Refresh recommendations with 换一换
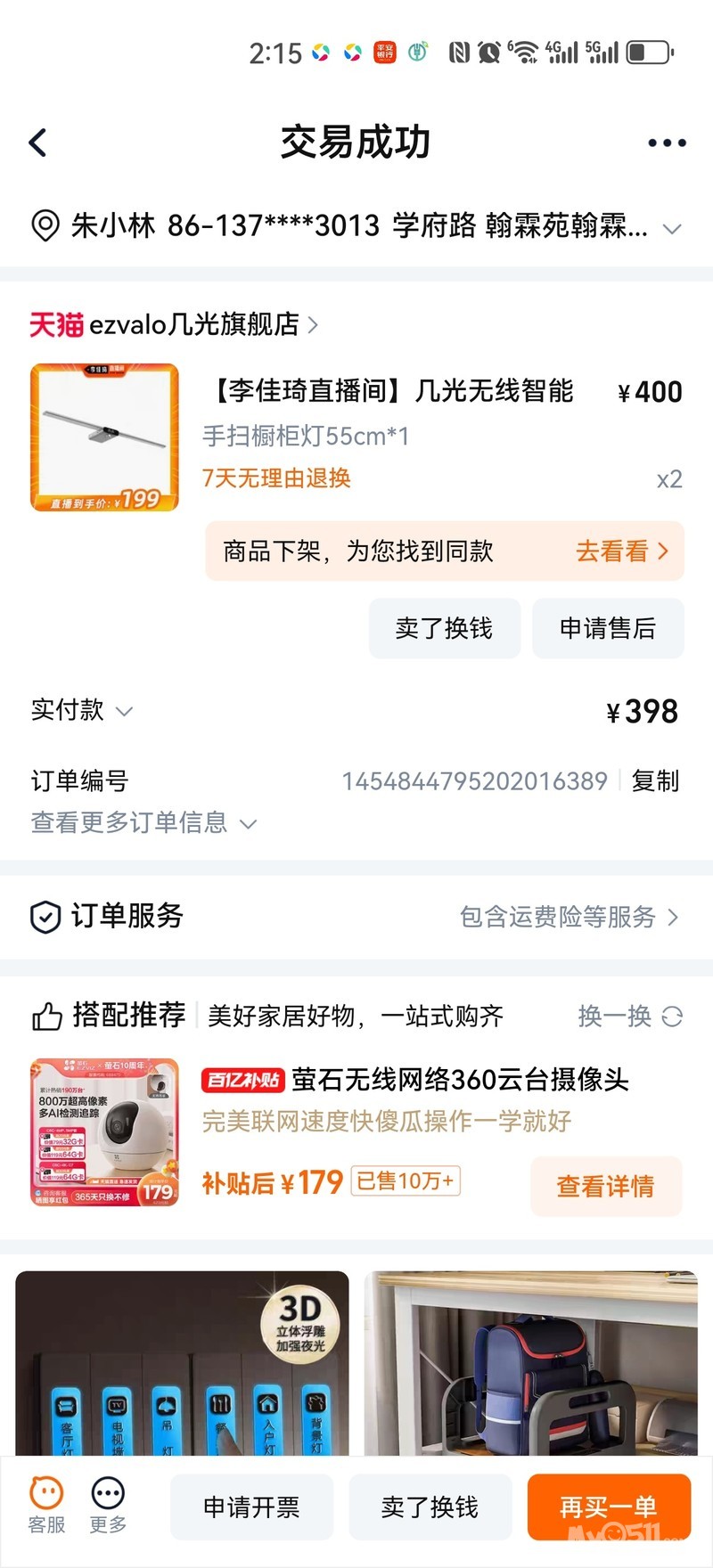713x1568 pixels. [x=629, y=1017]
